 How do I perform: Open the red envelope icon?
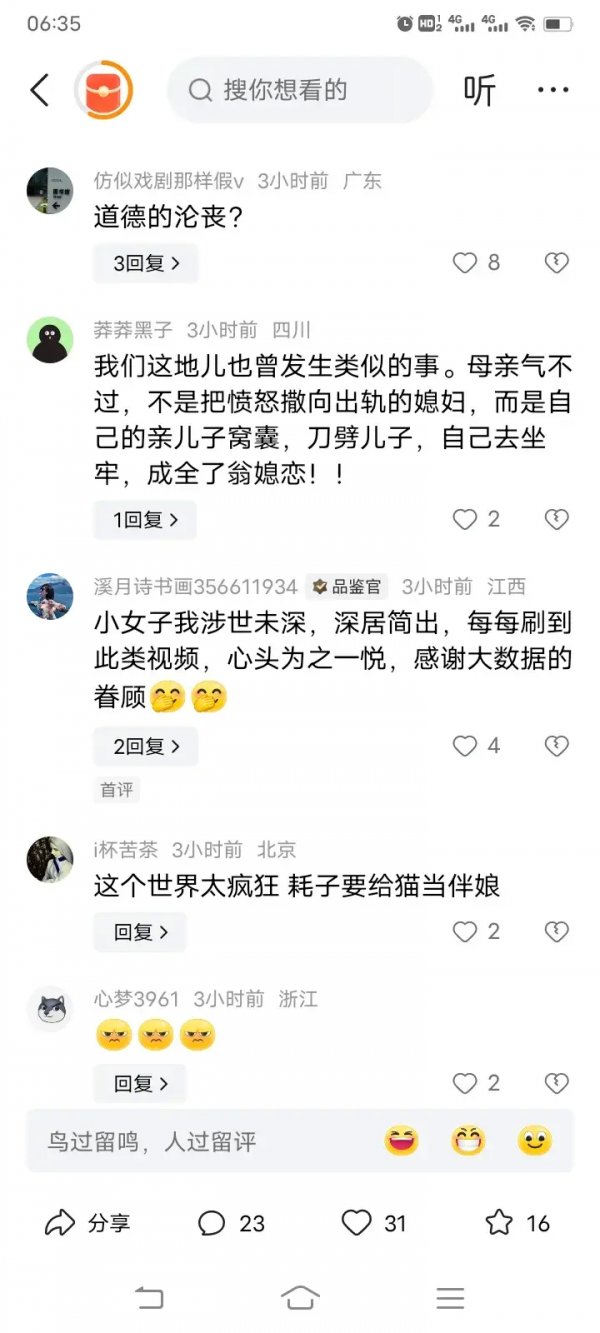pyautogui.click(x=104, y=91)
